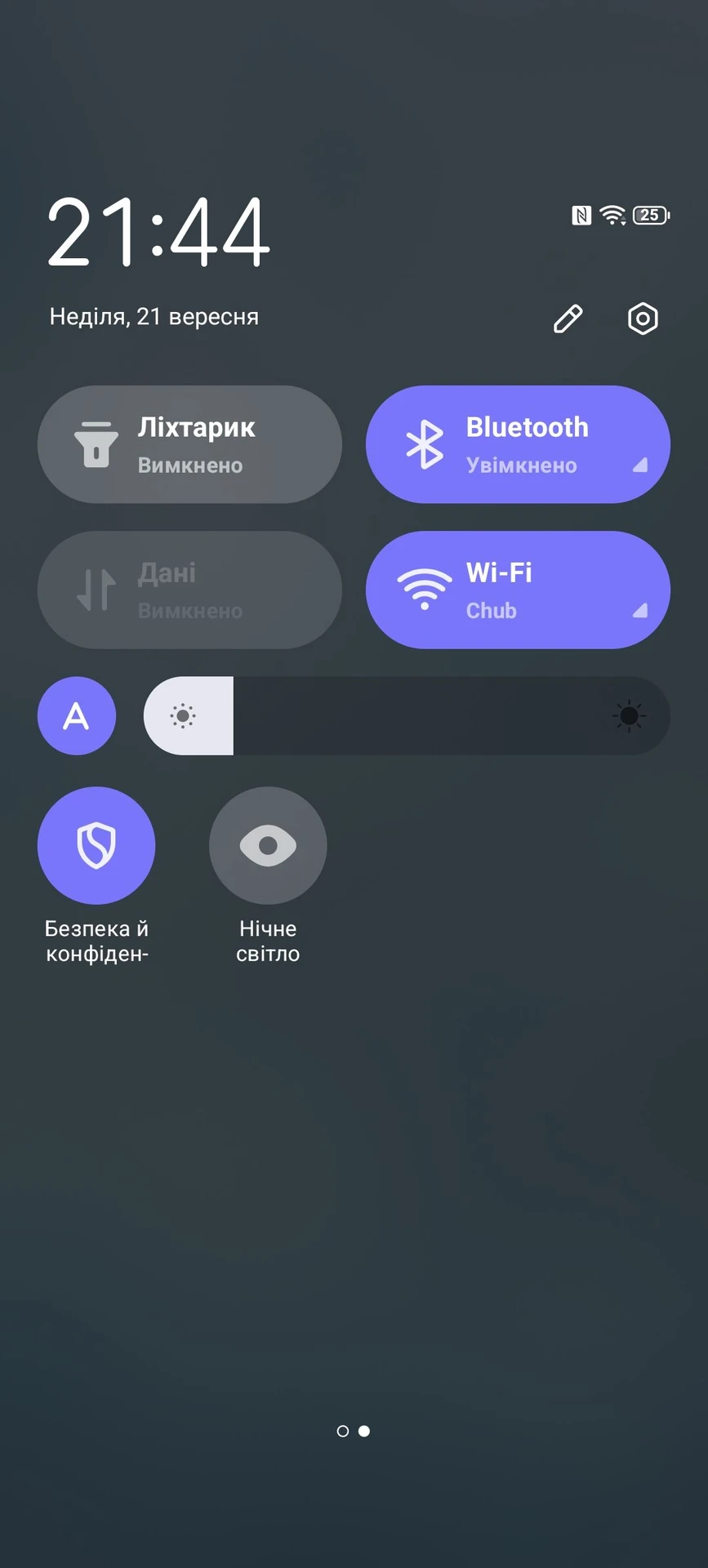Open Безпека й конфіденційність tile
Viewport: 708px width, 1568px height.
(96, 845)
